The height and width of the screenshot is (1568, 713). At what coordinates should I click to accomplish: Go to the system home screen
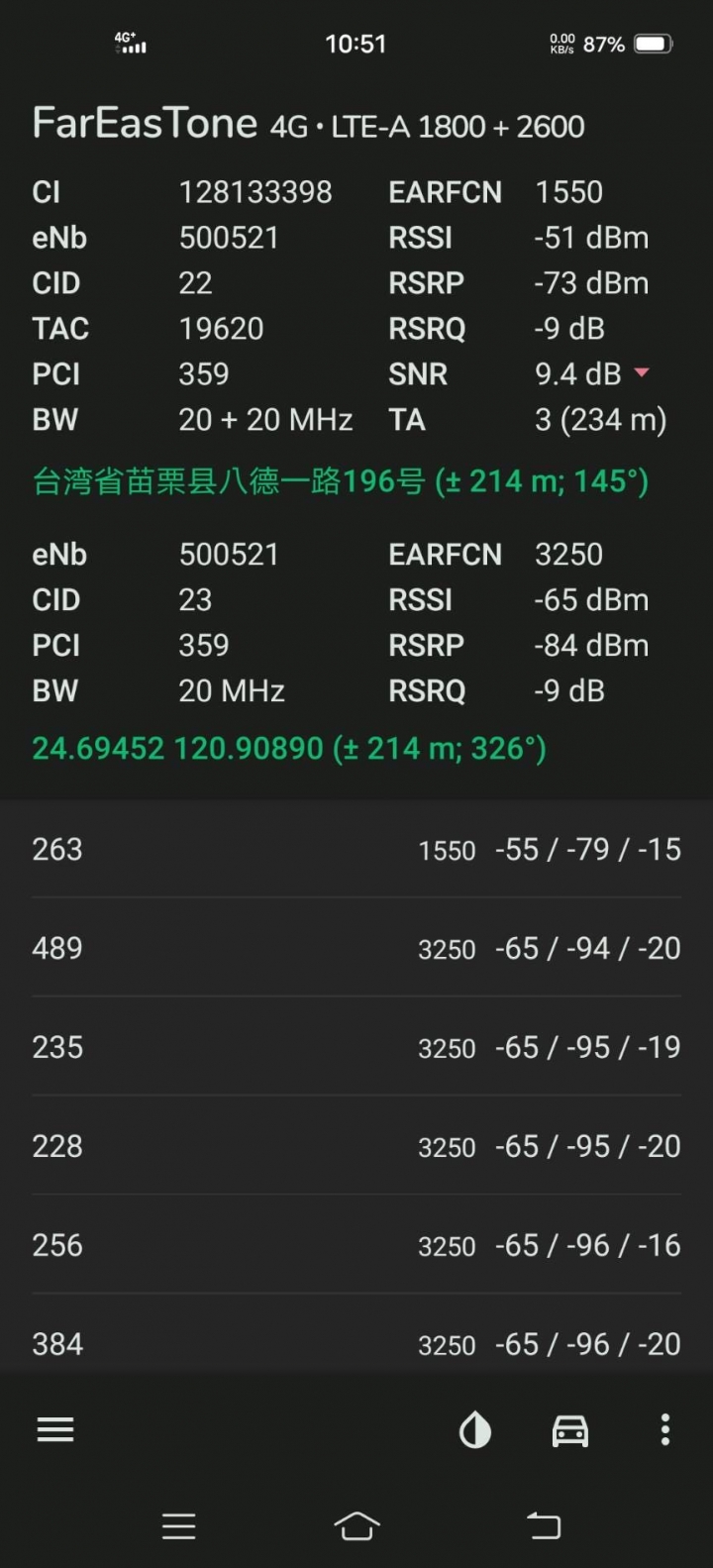[x=356, y=1525]
